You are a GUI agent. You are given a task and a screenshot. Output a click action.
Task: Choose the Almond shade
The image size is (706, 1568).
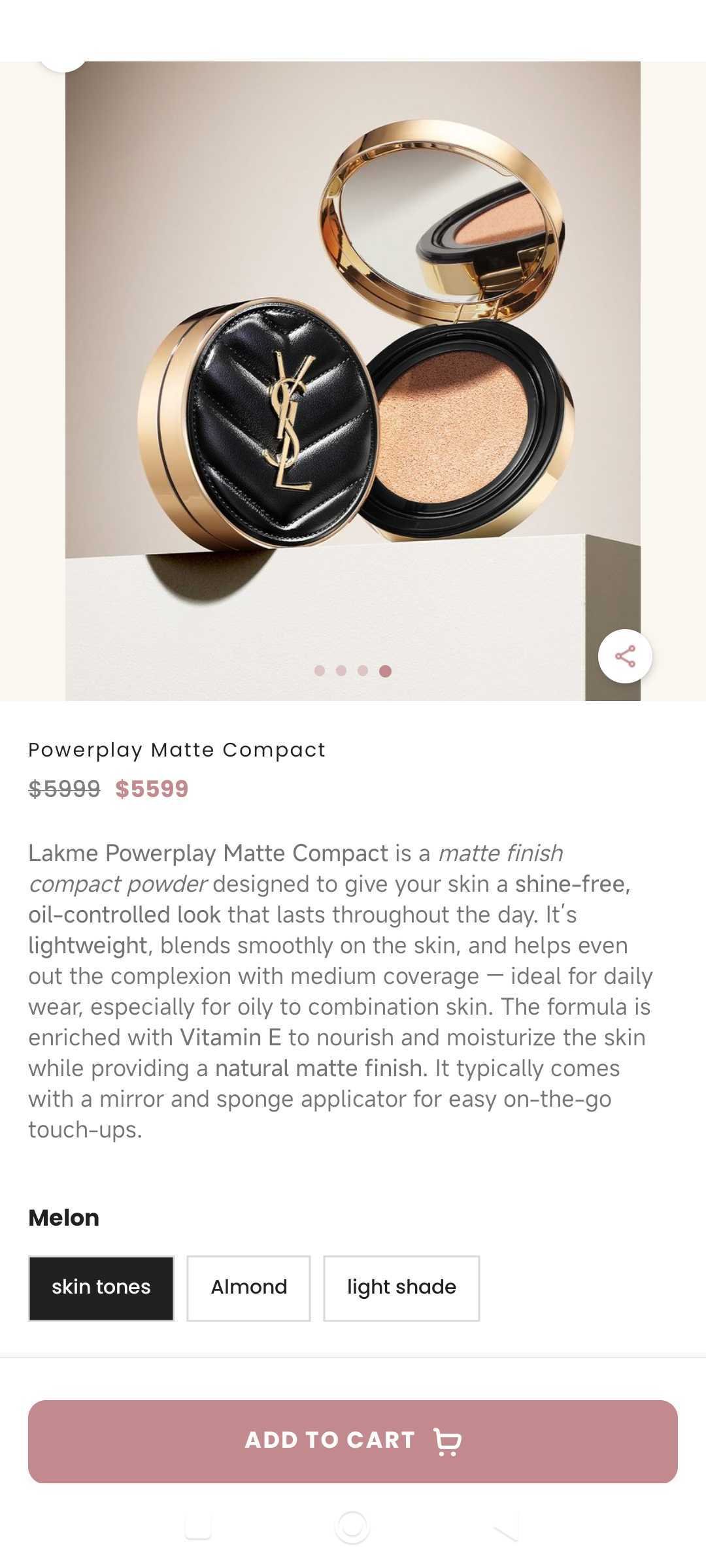point(248,1288)
